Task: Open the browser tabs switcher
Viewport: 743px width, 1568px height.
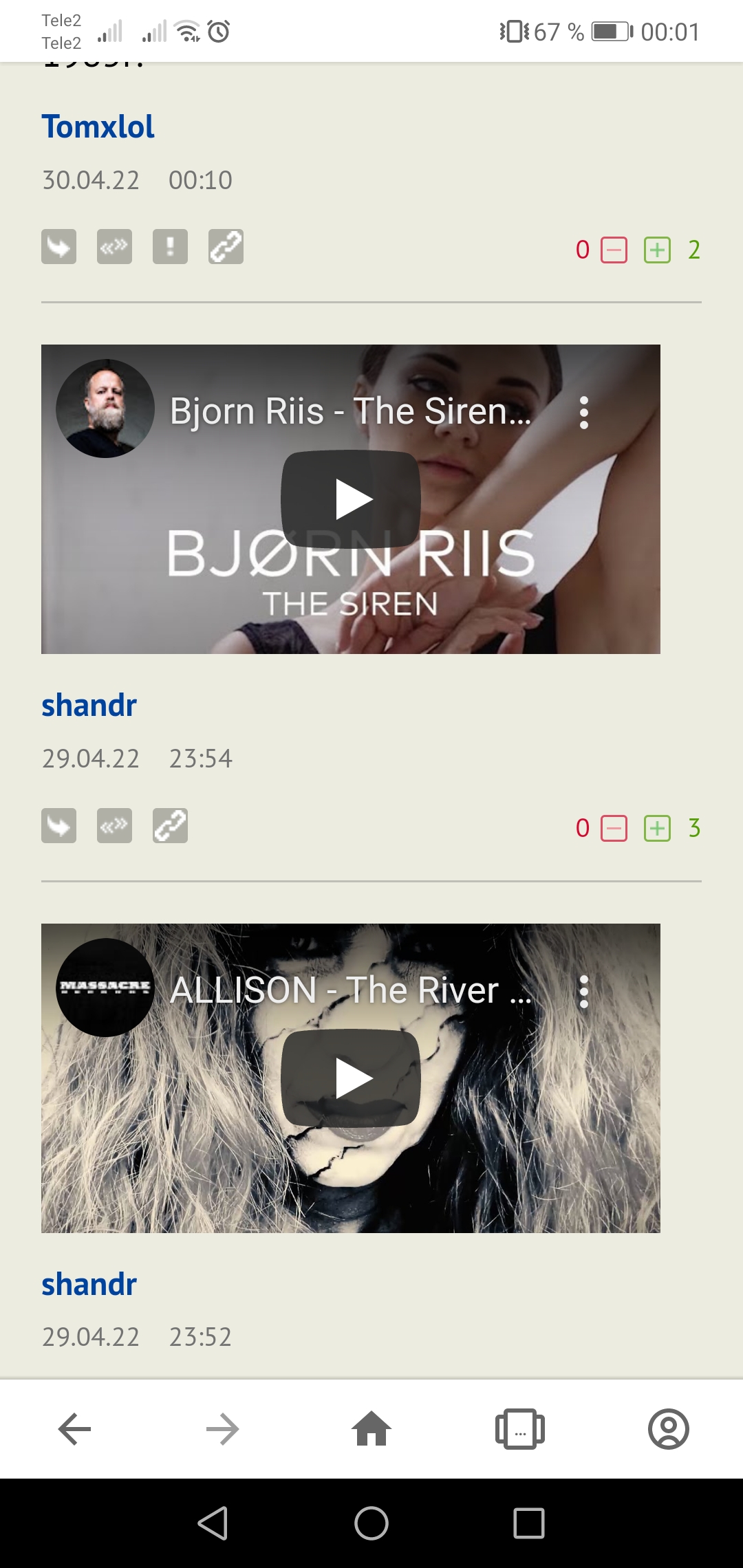Action: tap(520, 1429)
